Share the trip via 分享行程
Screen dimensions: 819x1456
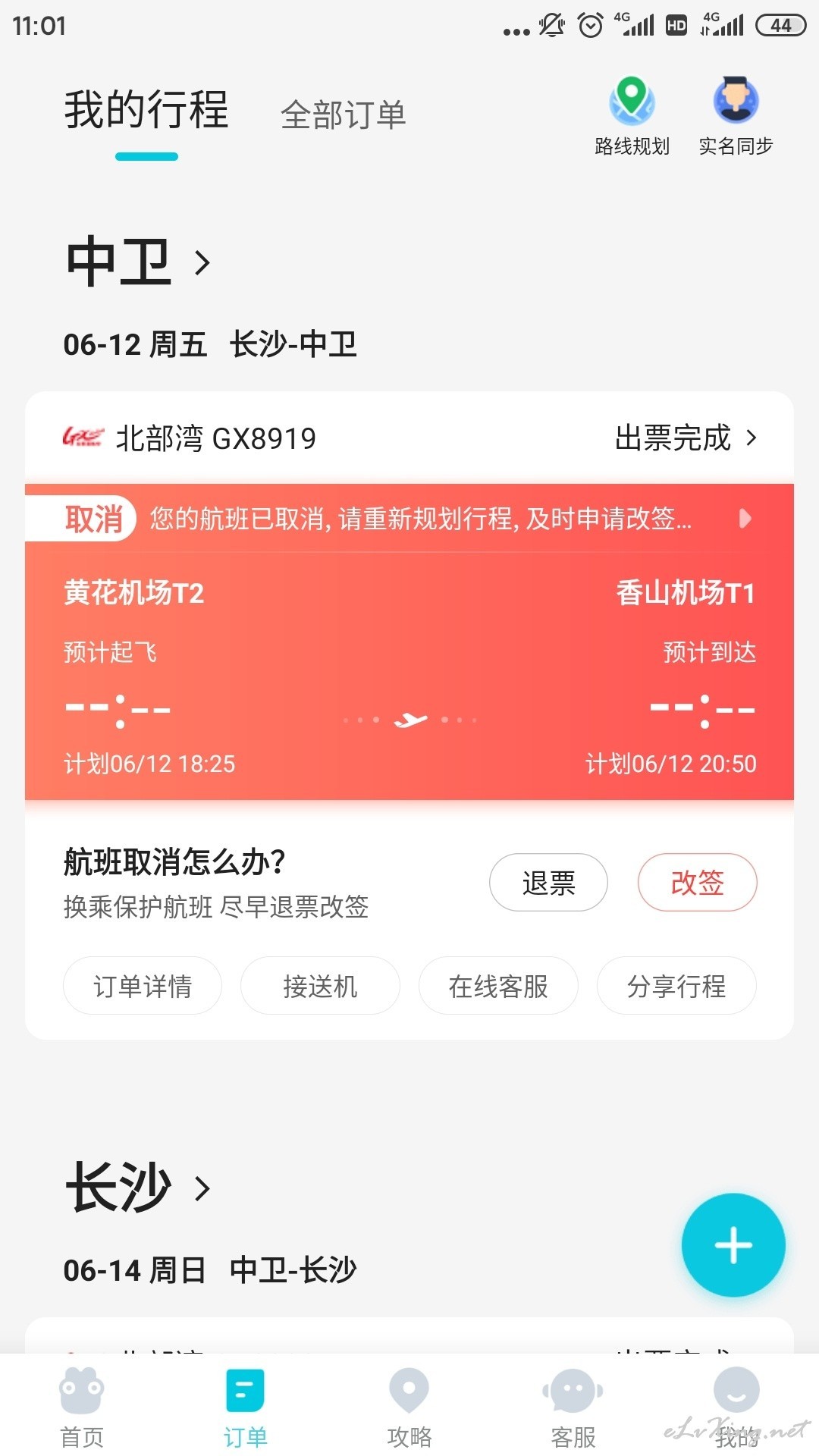click(x=676, y=986)
